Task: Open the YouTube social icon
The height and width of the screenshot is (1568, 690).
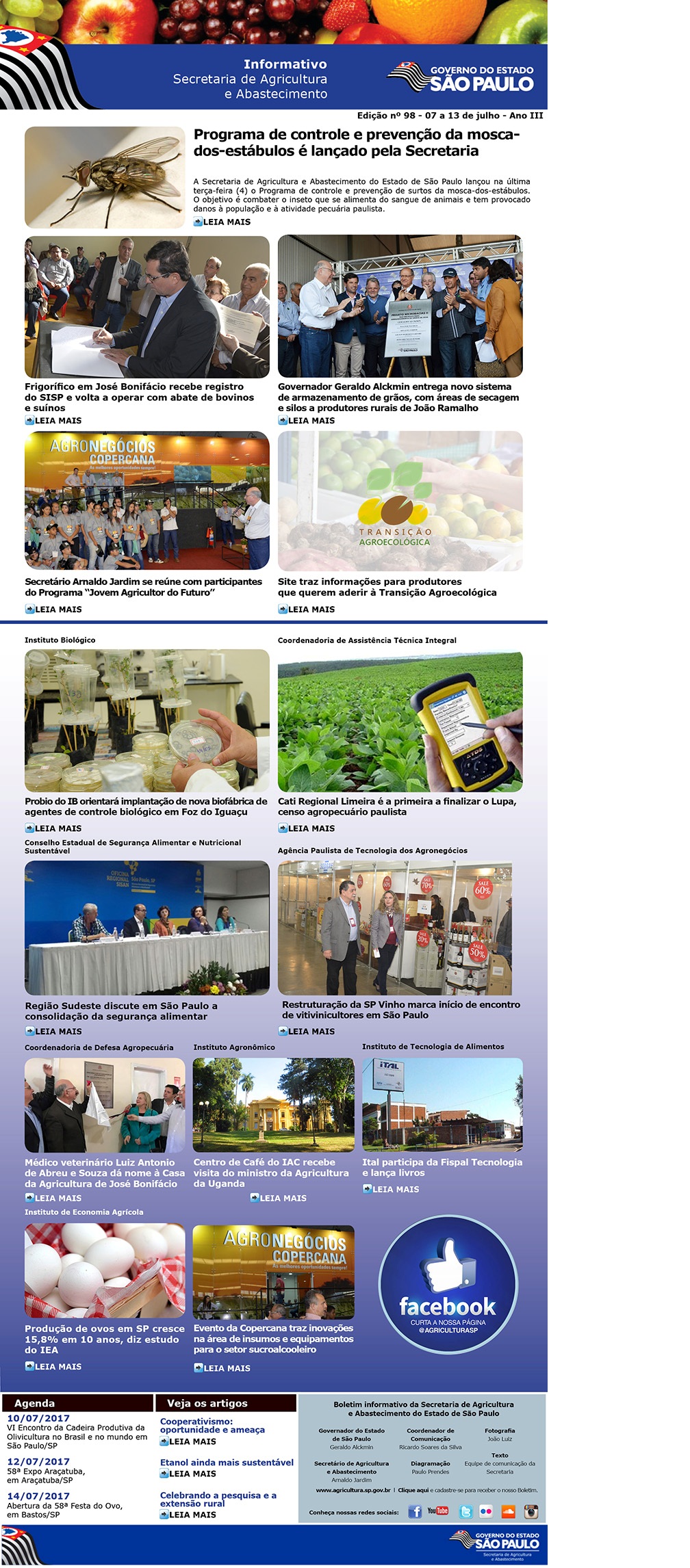Action: click(x=438, y=1511)
